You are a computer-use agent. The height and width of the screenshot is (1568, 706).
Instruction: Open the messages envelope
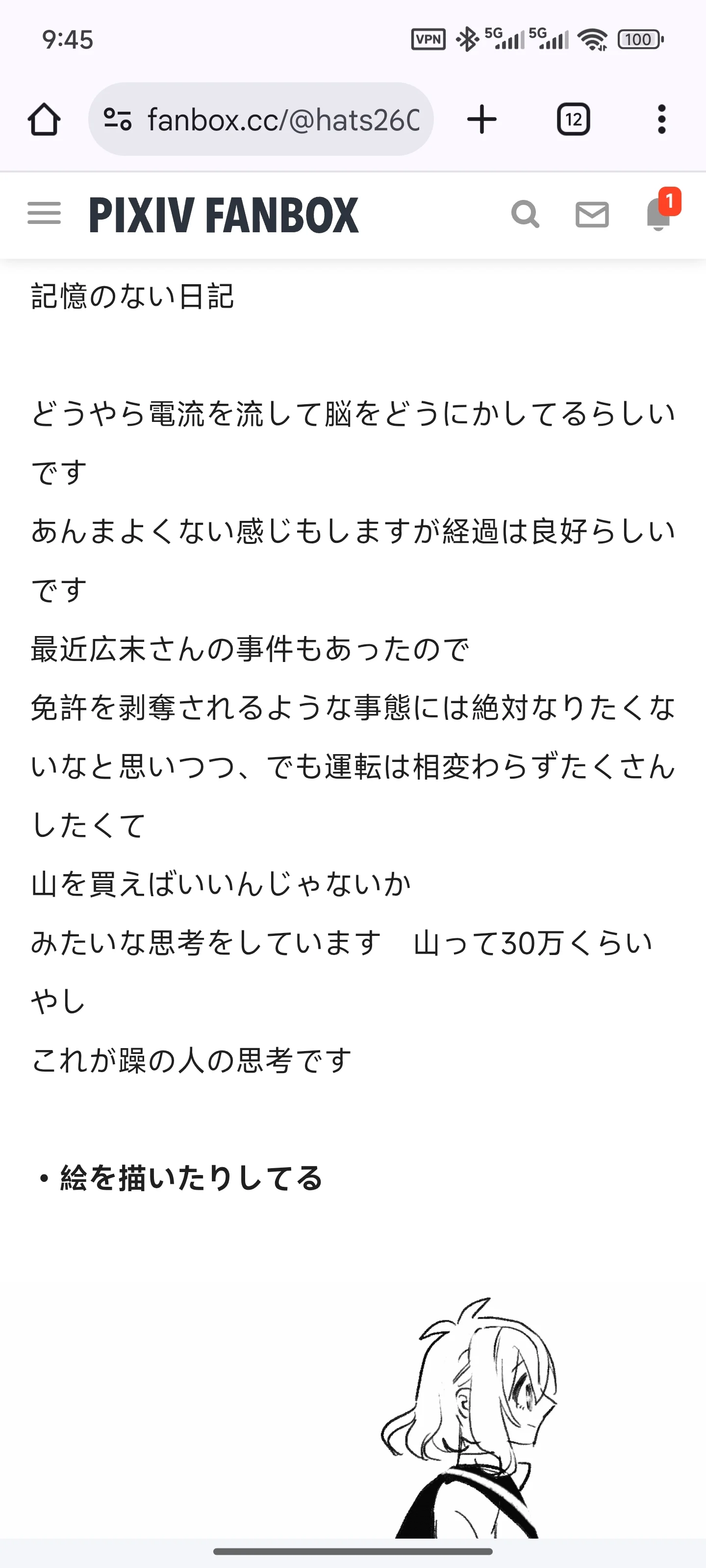coord(592,214)
